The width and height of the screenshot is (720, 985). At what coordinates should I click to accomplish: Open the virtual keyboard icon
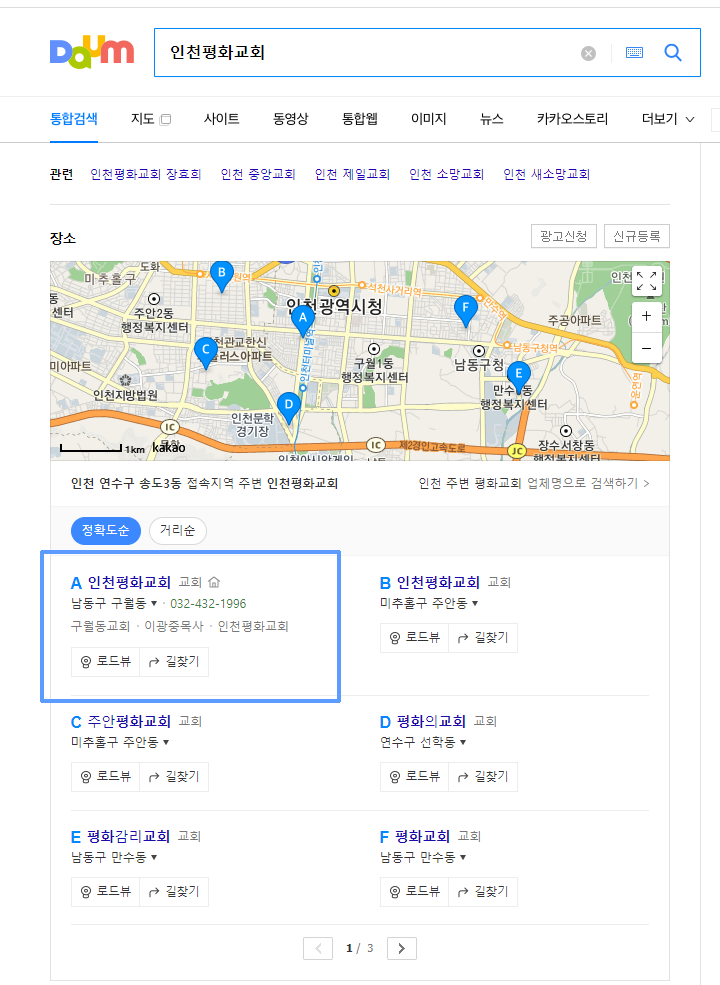pyautogui.click(x=634, y=53)
